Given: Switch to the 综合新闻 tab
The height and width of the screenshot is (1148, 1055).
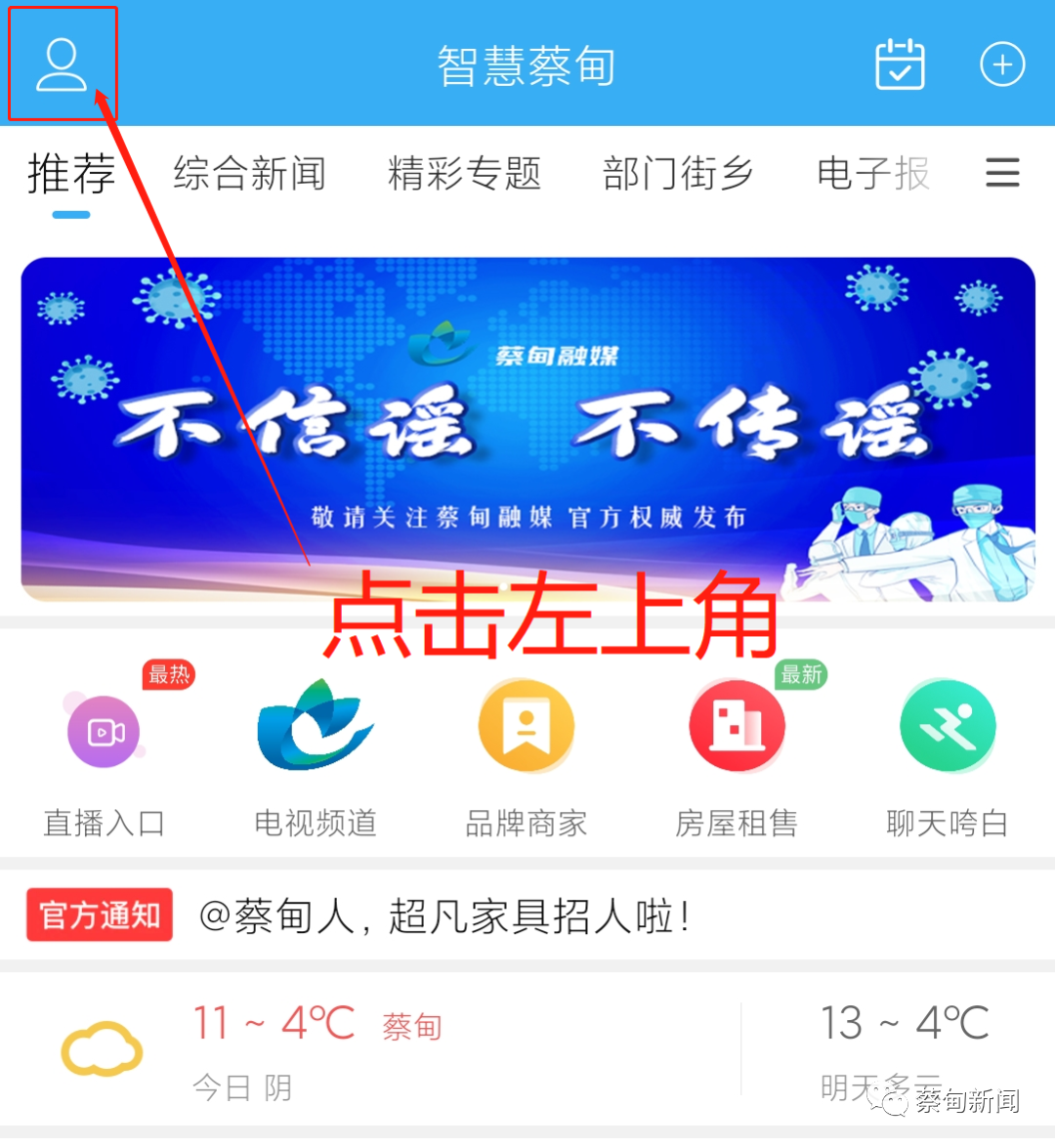Looking at the screenshot, I should pos(249,174).
